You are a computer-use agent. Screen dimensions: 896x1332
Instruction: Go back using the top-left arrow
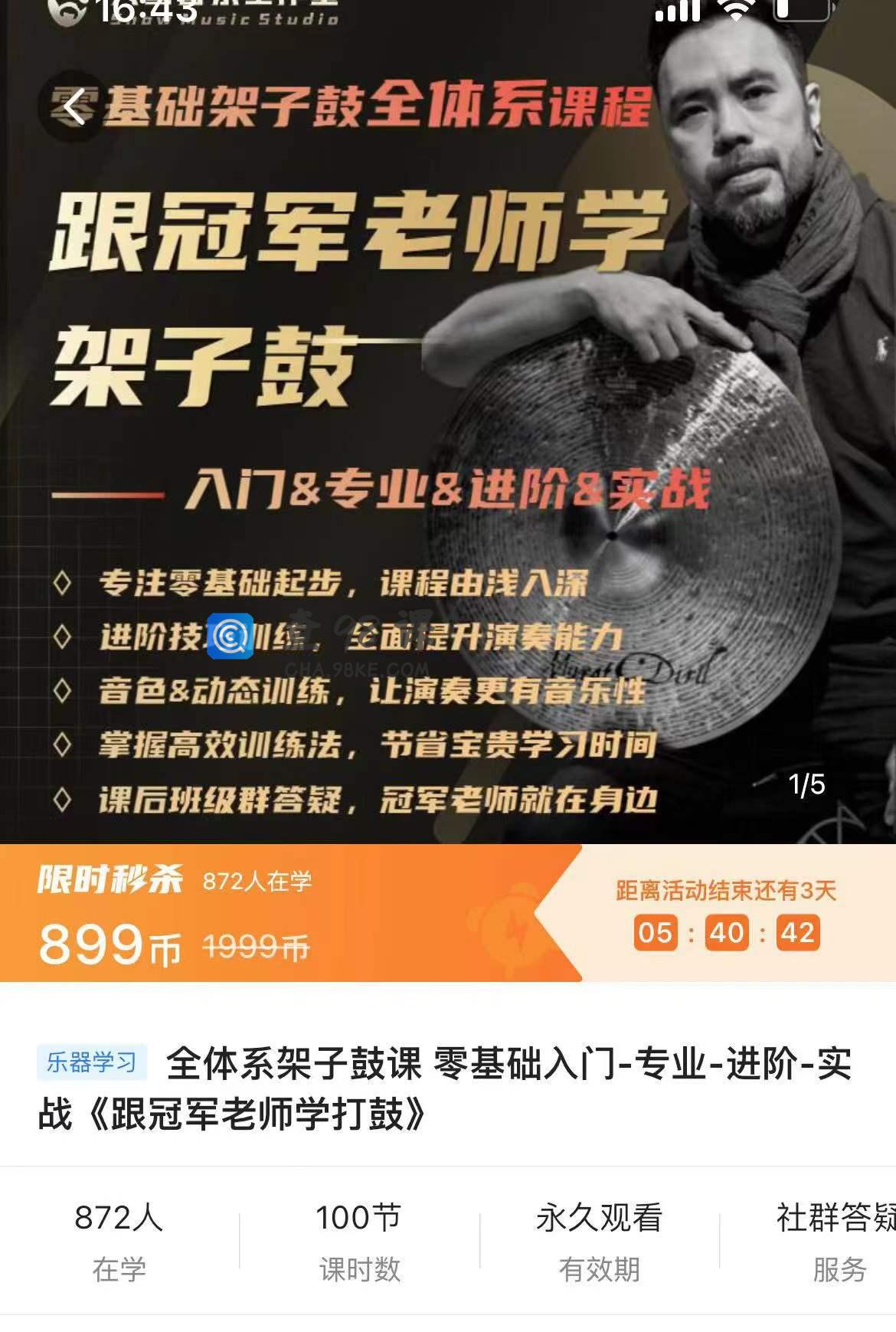(74, 106)
